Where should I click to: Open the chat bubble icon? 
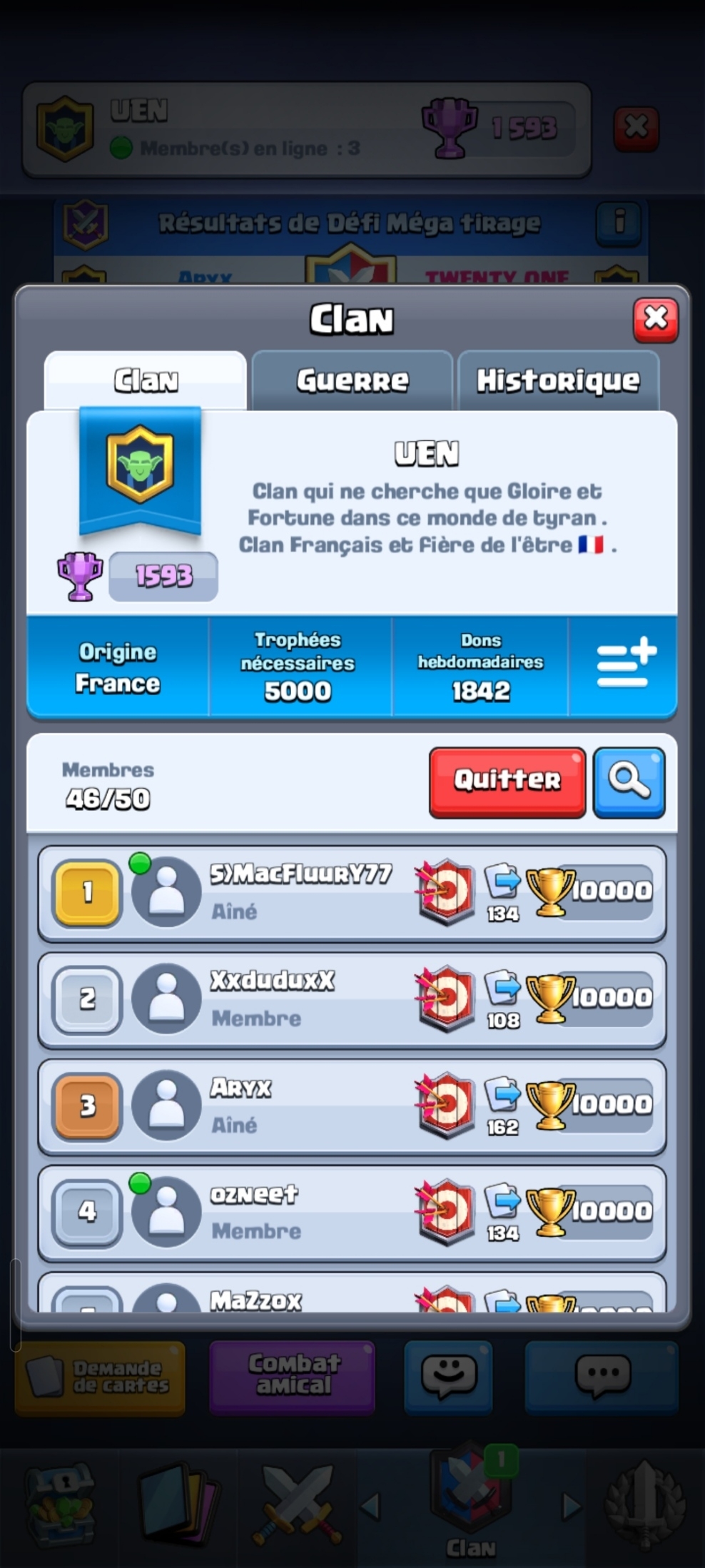pyautogui.click(x=602, y=1377)
